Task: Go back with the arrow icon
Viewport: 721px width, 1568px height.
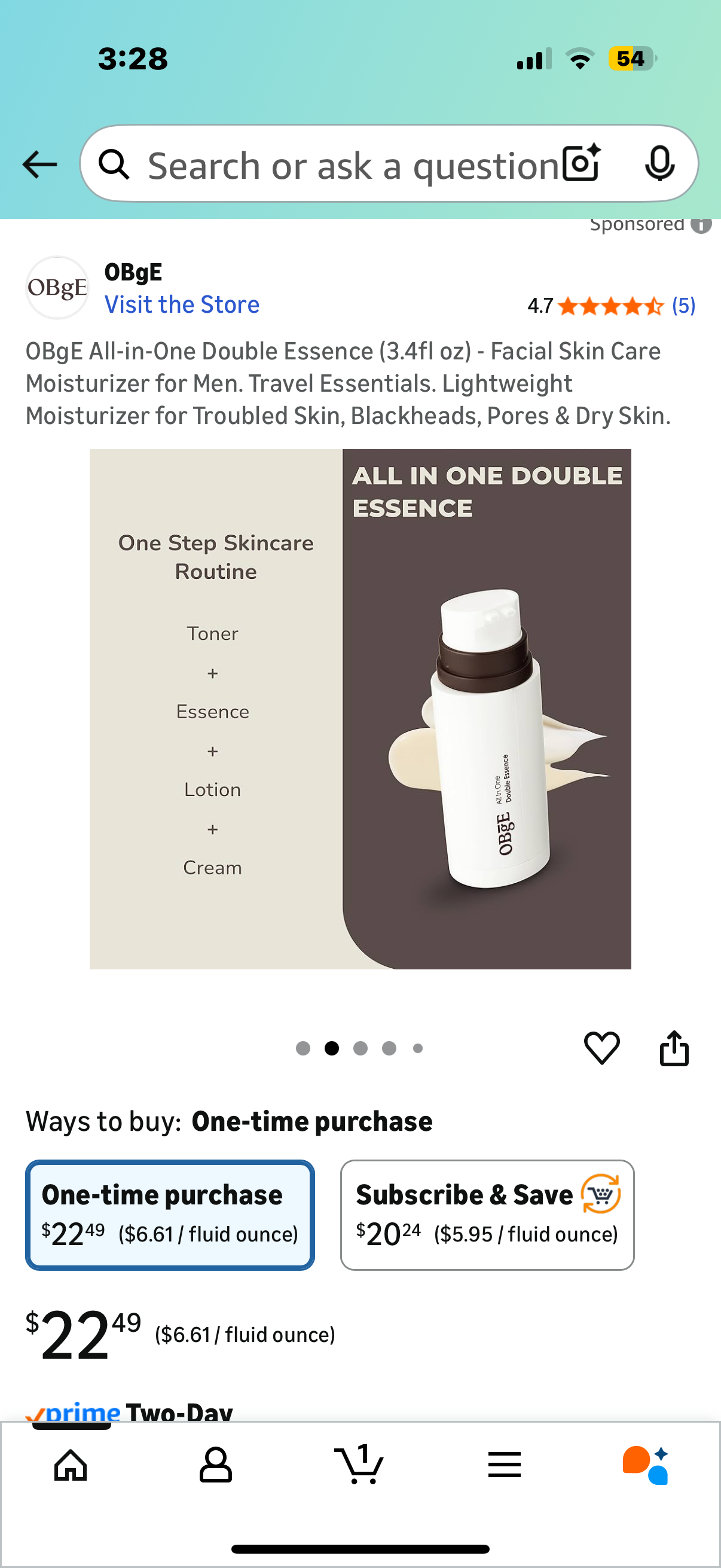Action: [39, 164]
